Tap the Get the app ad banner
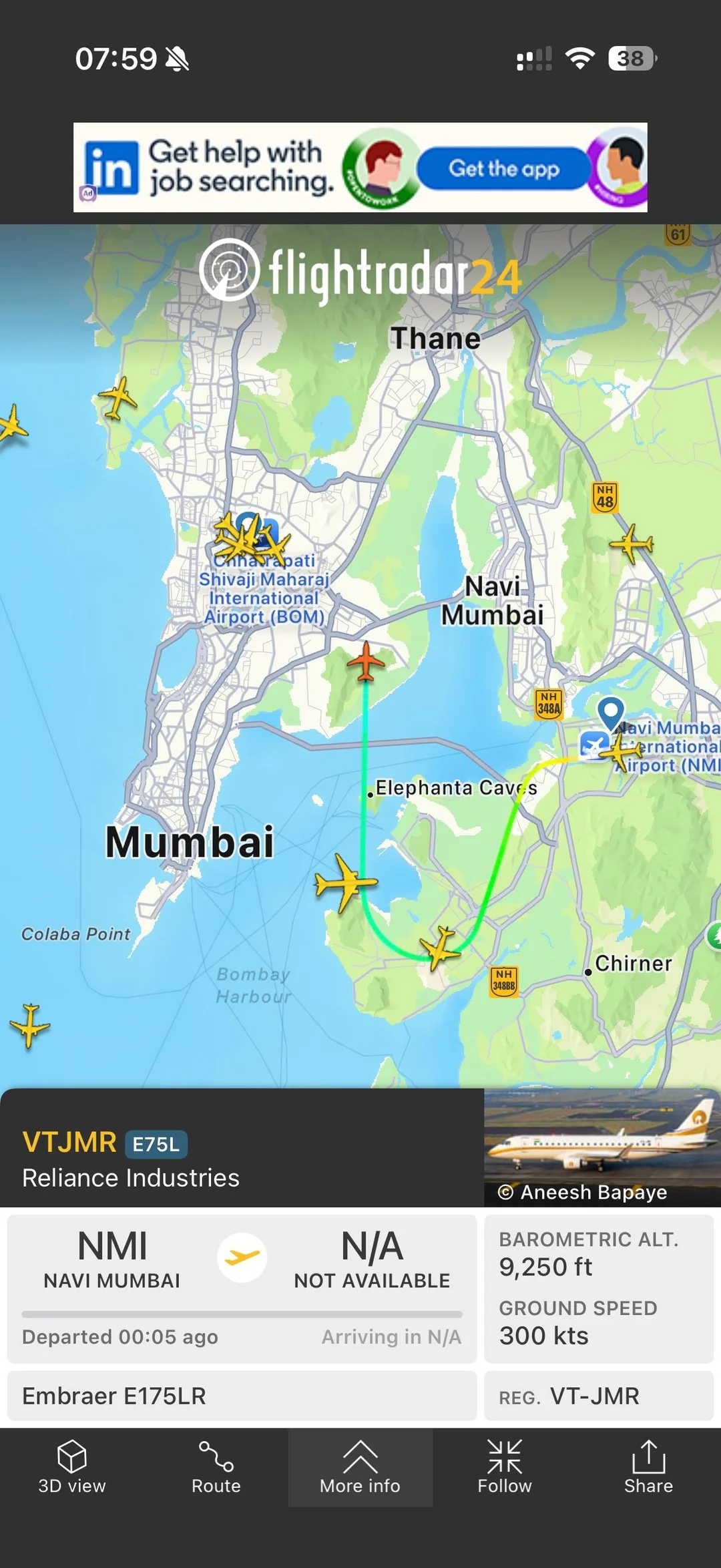The image size is (721, 1568). tap(360, 167)
